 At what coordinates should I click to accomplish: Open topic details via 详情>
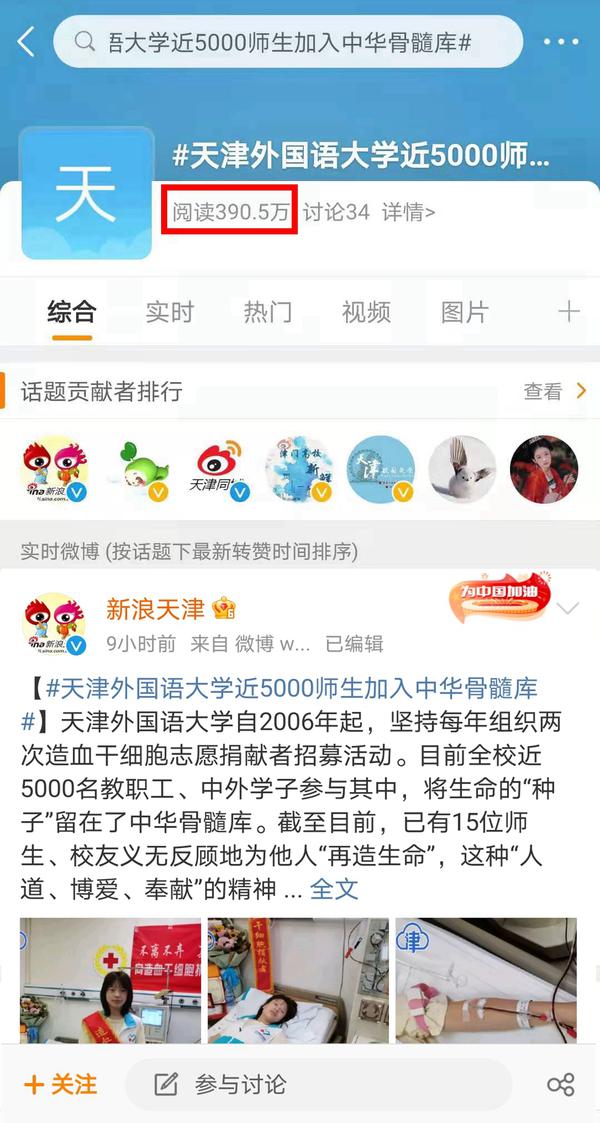[x=408, y=212]
